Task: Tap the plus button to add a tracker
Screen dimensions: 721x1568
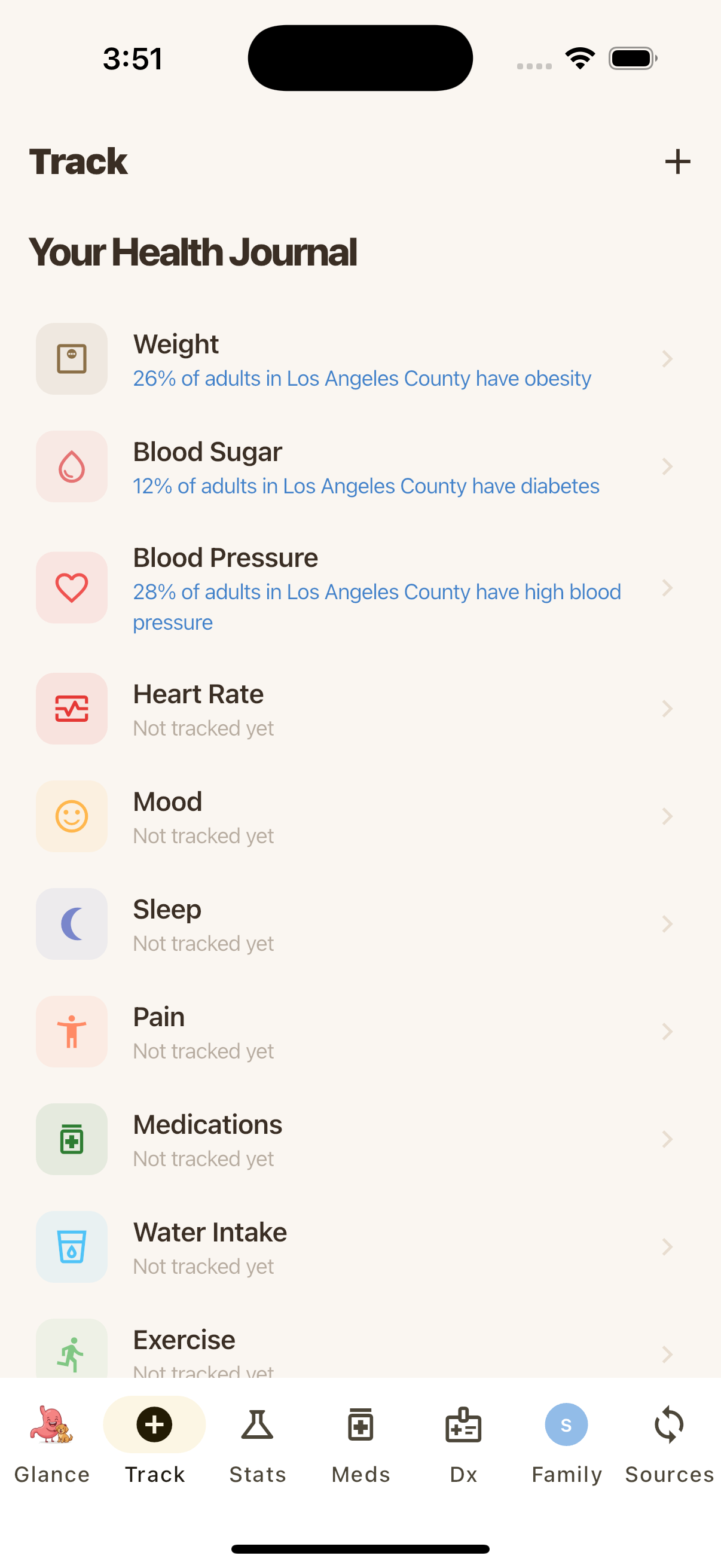Action: 677,161
